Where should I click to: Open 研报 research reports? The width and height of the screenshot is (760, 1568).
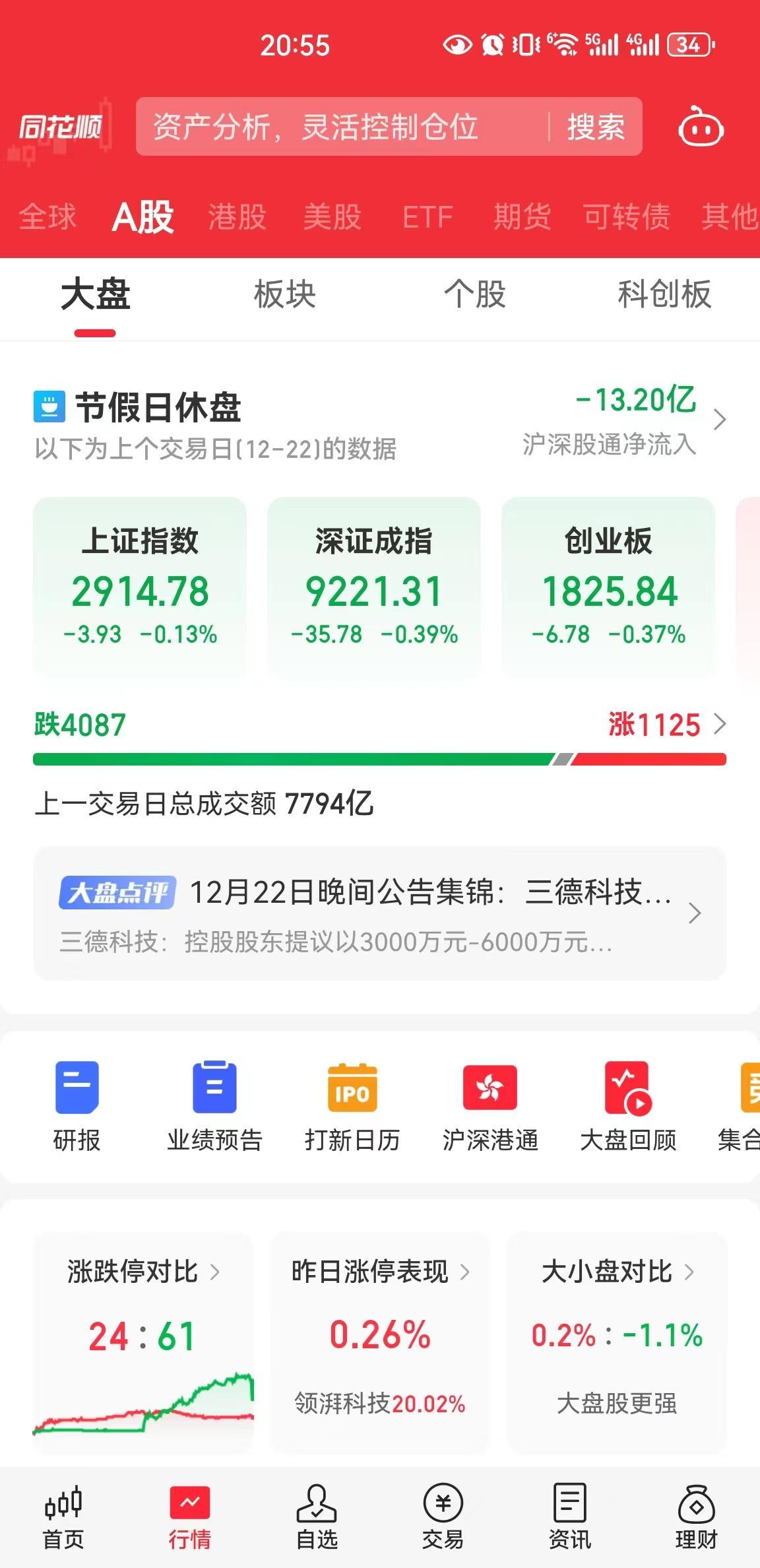pyautogui.click(x=77, y=1107)
